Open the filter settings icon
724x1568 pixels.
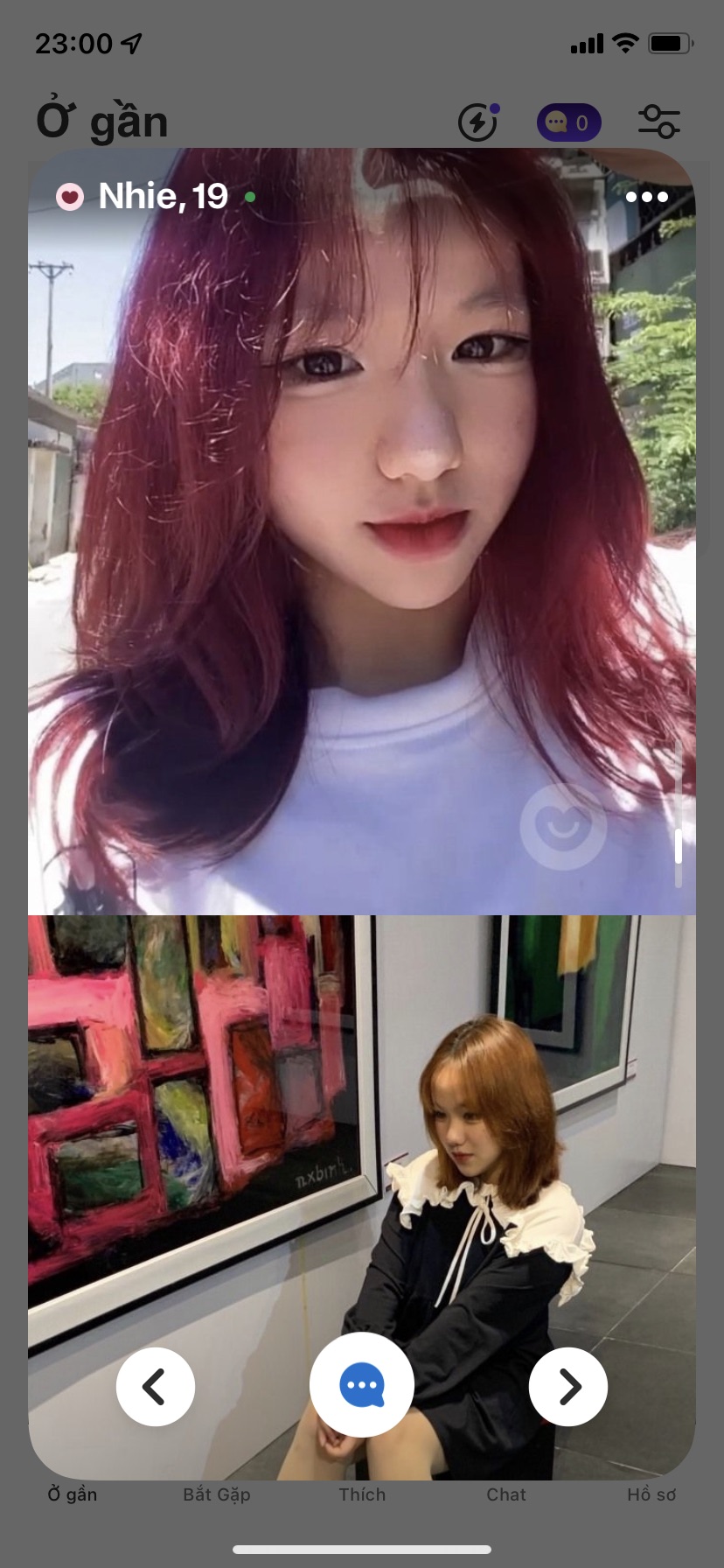(x=658, y=122)
